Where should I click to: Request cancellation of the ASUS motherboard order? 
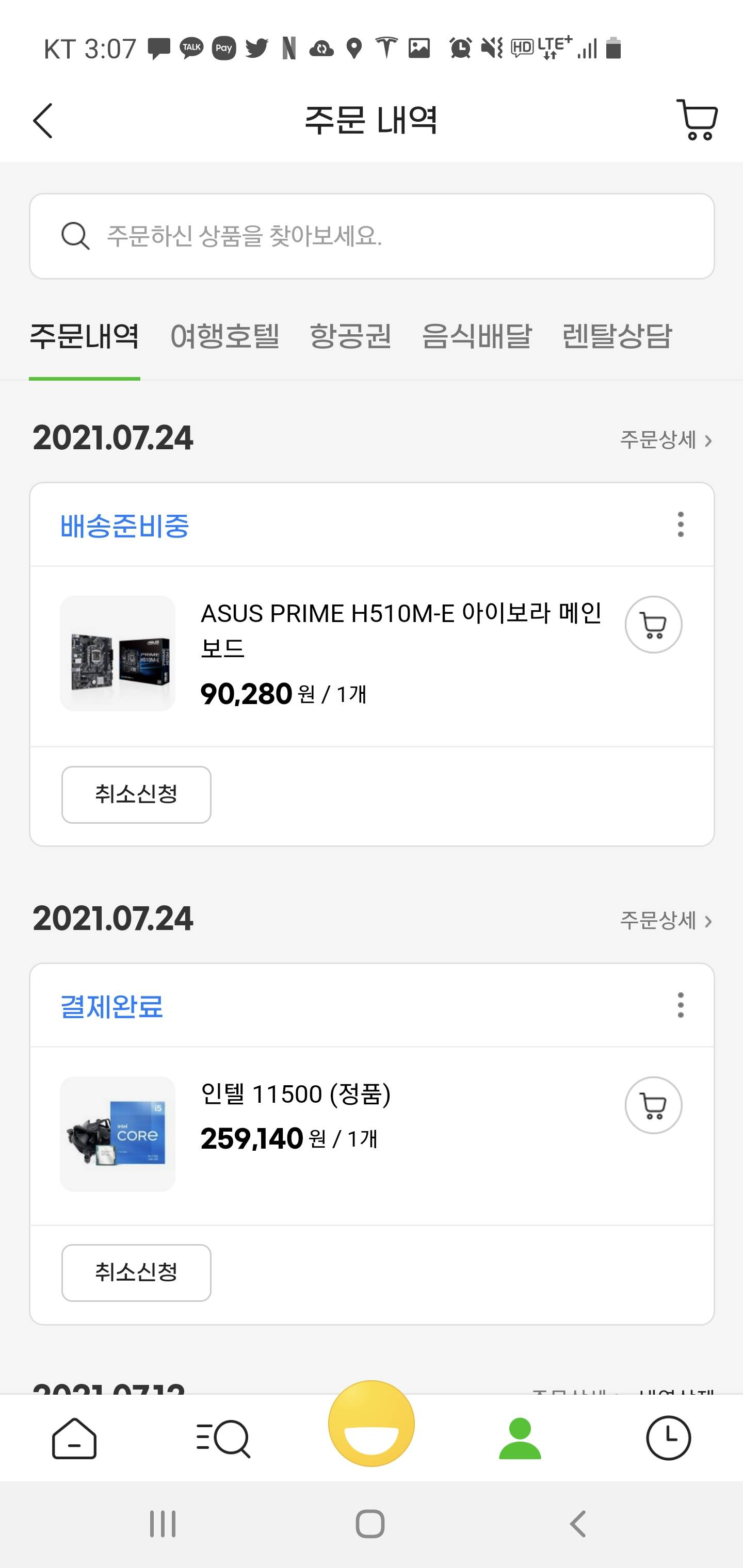point(136,794)
